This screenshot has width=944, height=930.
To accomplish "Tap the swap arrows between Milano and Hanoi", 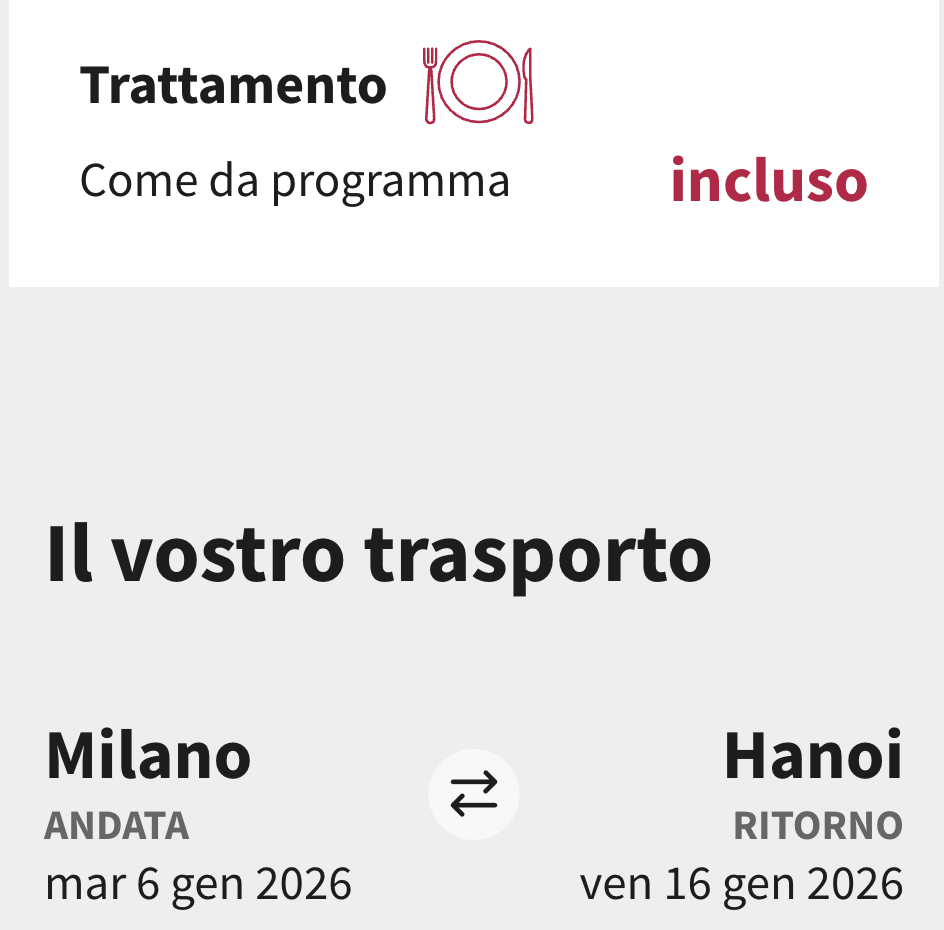I will pyautogui.click(x=474, y=794).
